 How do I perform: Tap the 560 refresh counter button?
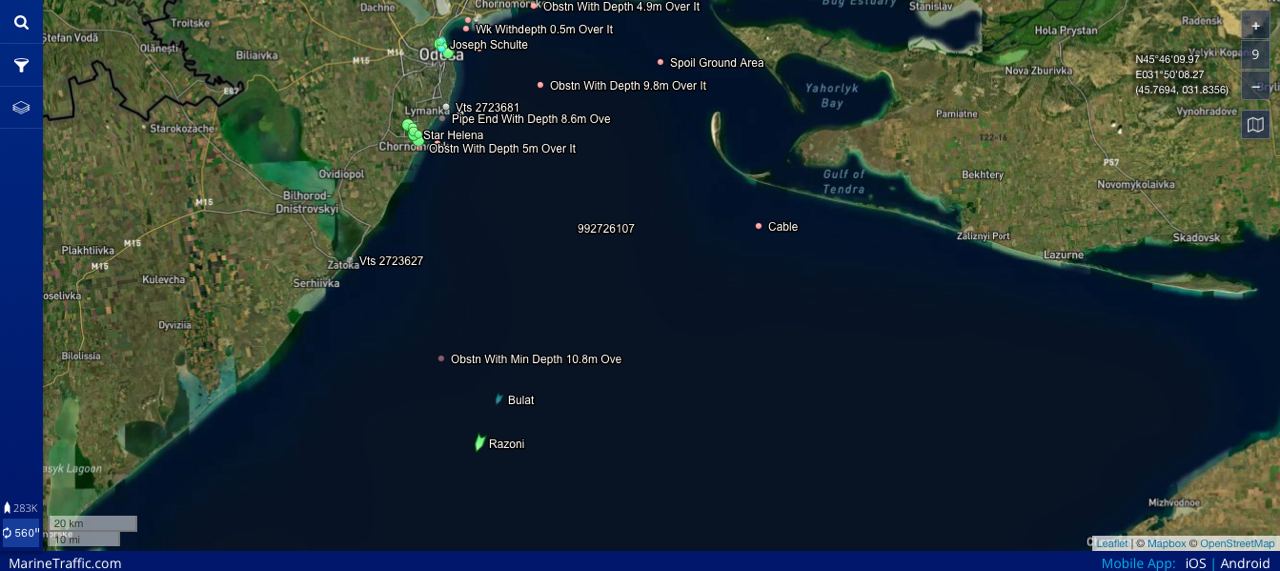[x=21, y=533]
